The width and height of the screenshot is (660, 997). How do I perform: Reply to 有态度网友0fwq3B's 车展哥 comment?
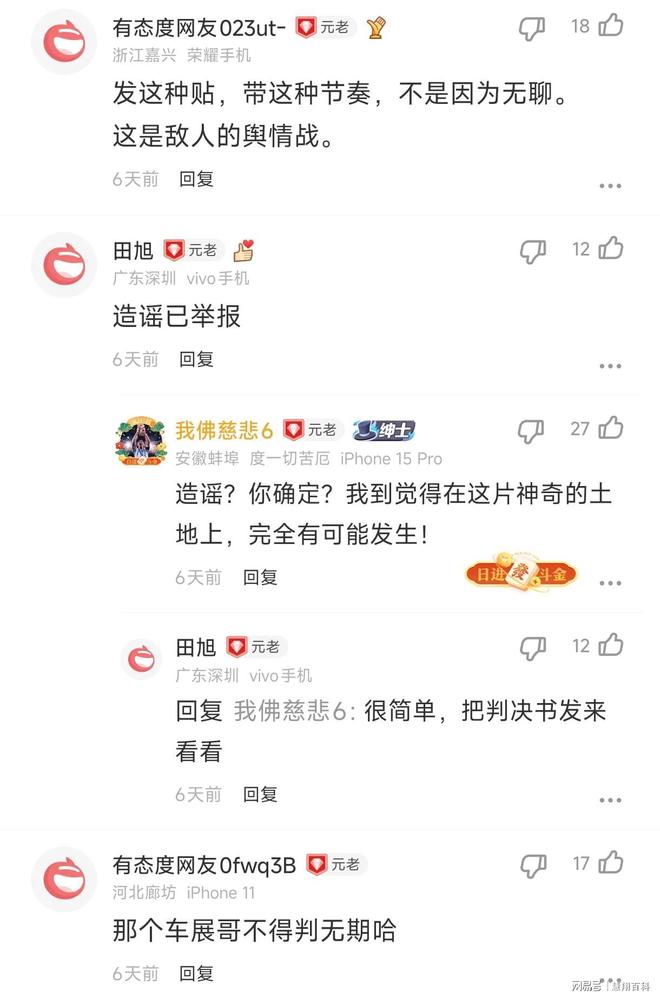[196, 973]
